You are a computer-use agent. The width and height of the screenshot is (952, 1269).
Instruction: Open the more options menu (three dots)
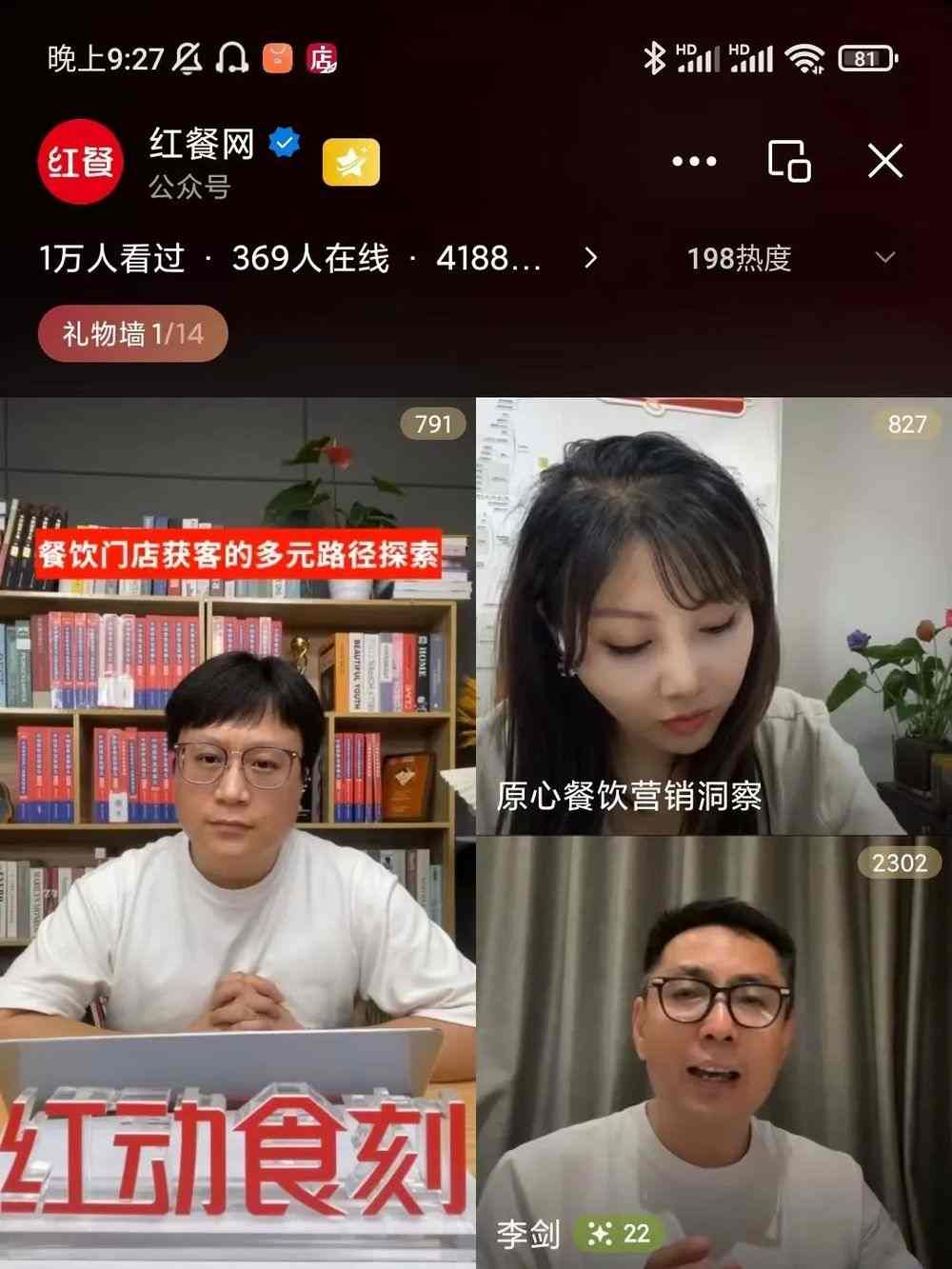pos(692,161)
